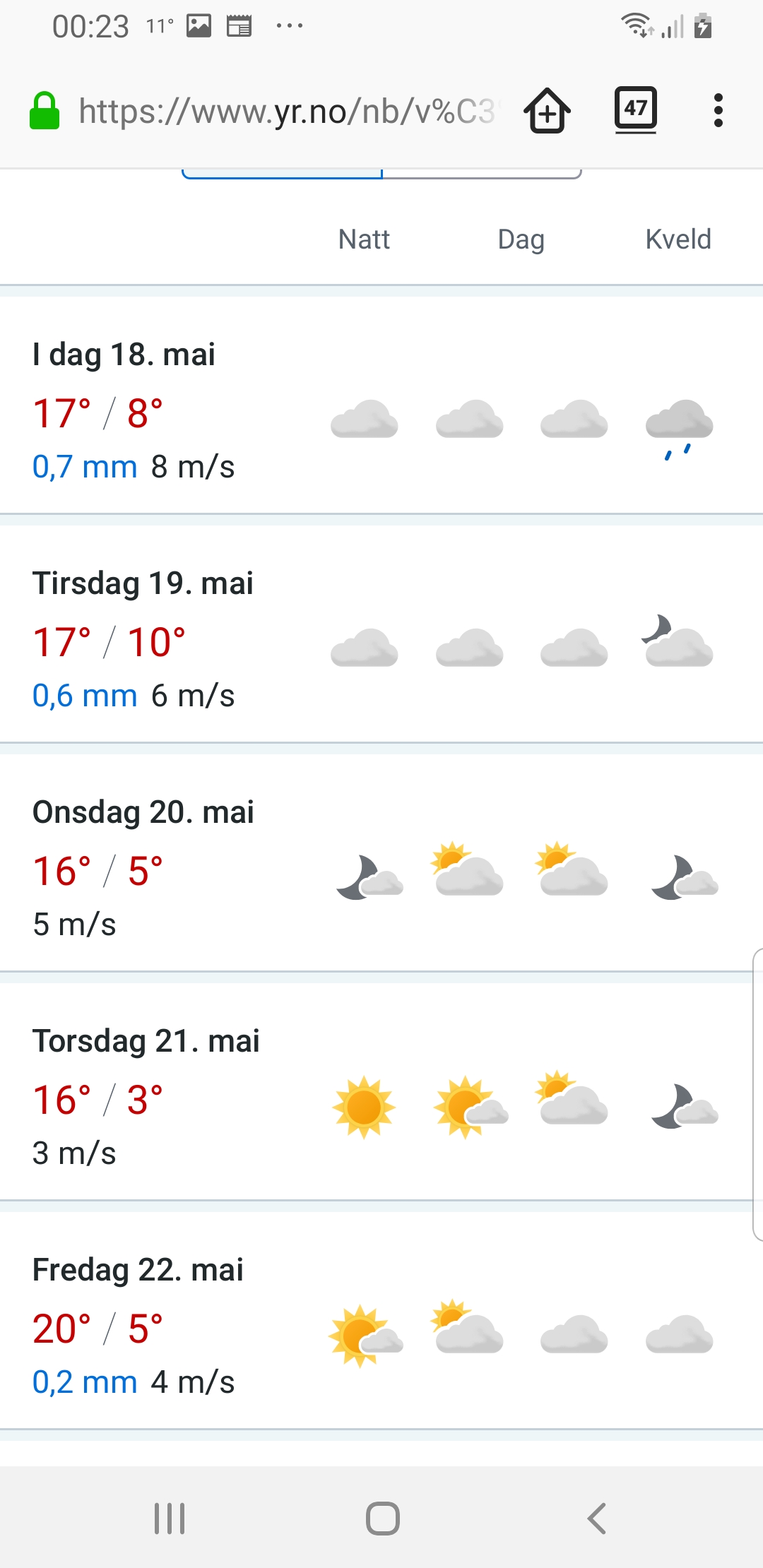Image resolution: width=763 pixels, height=1568 pixels.
Task: Add page to home screen
Action: pos(547,111)
